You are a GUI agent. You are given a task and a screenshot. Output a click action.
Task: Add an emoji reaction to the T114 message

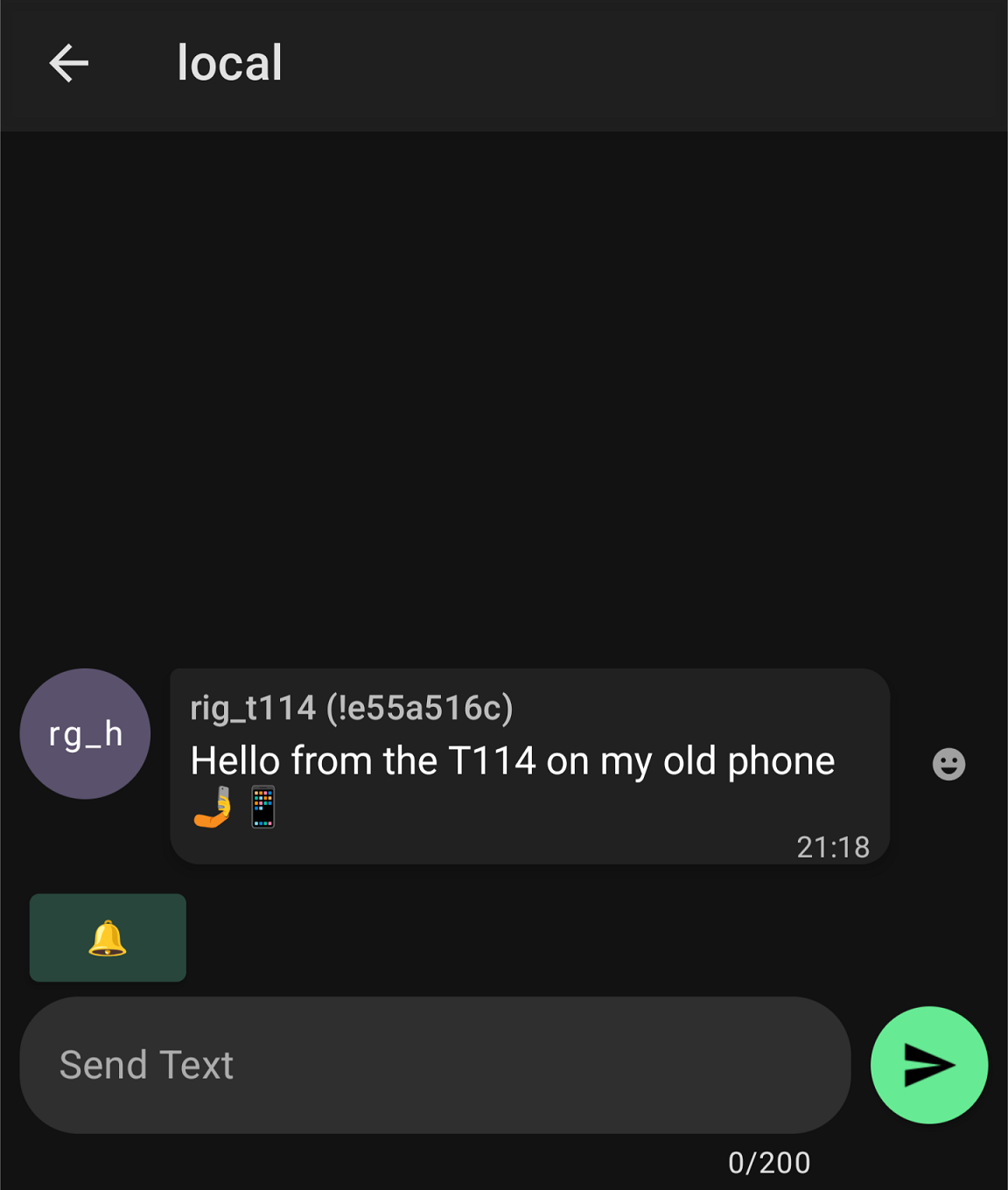tap(948, 764)
